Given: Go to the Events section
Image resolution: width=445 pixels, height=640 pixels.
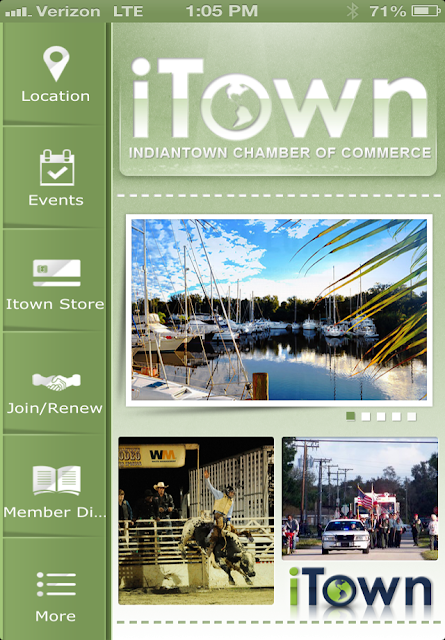Looking at the screenshot, I should (x=55, y=177).
